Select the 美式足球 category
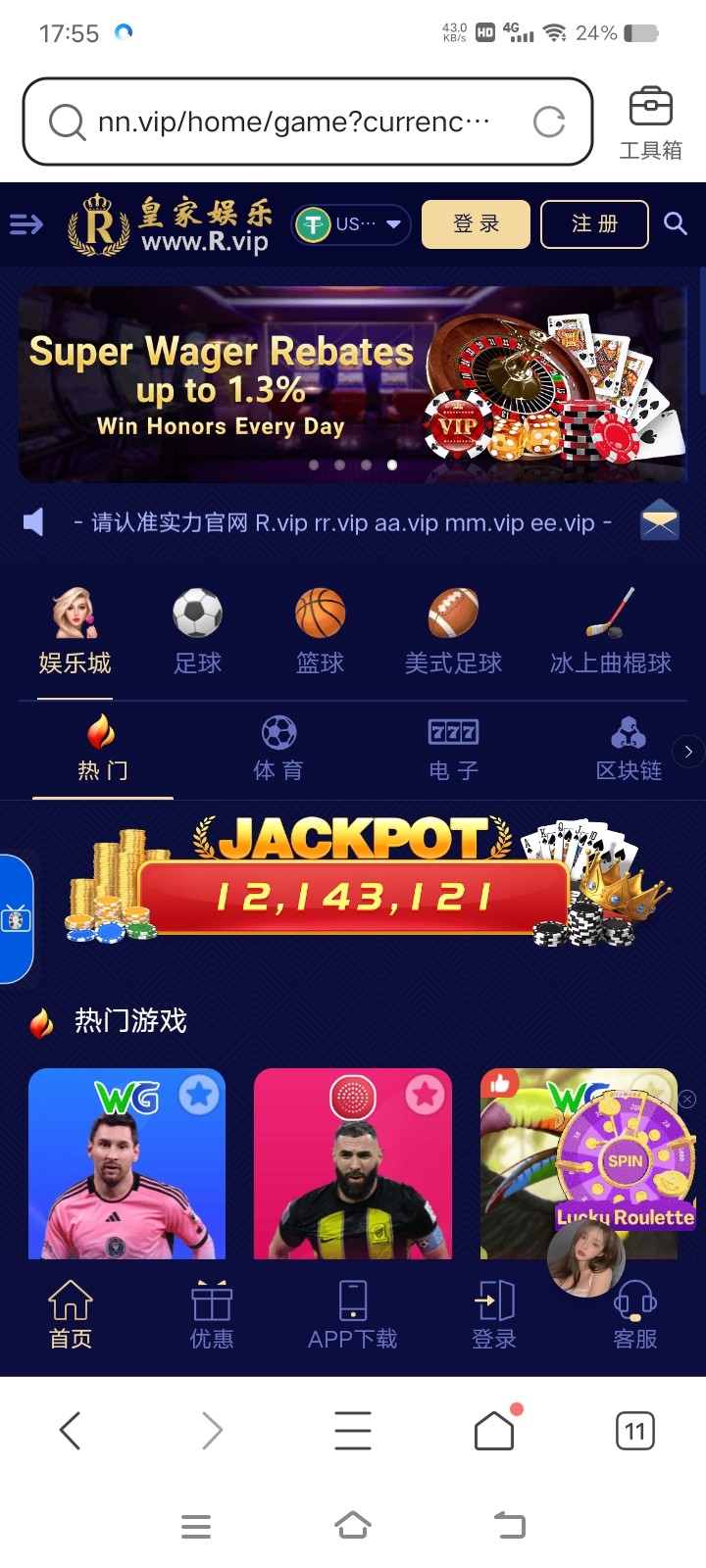The height and width of the screenshot is (1568, 706). (453, 632)
